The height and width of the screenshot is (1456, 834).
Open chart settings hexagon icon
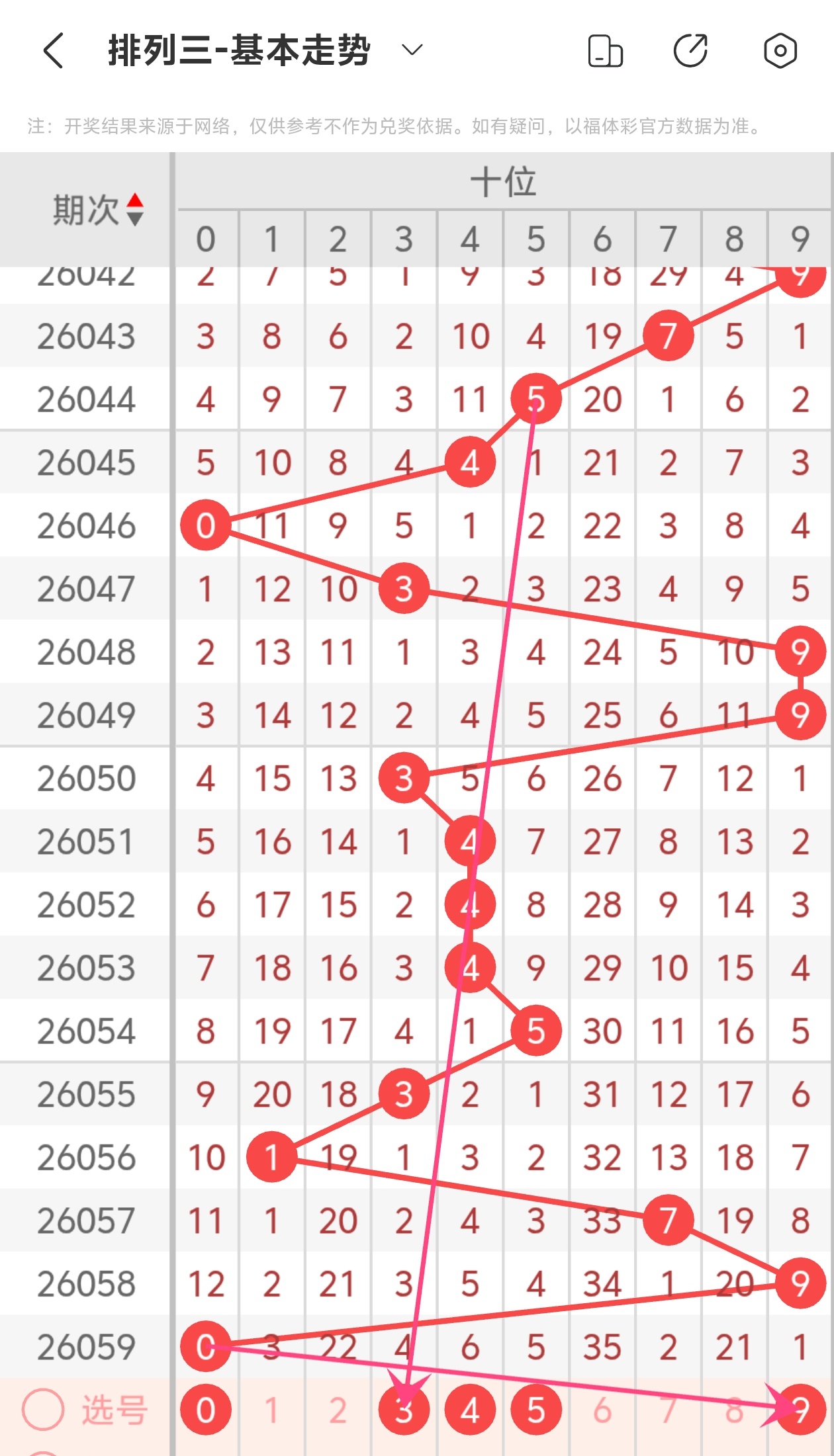780,51
